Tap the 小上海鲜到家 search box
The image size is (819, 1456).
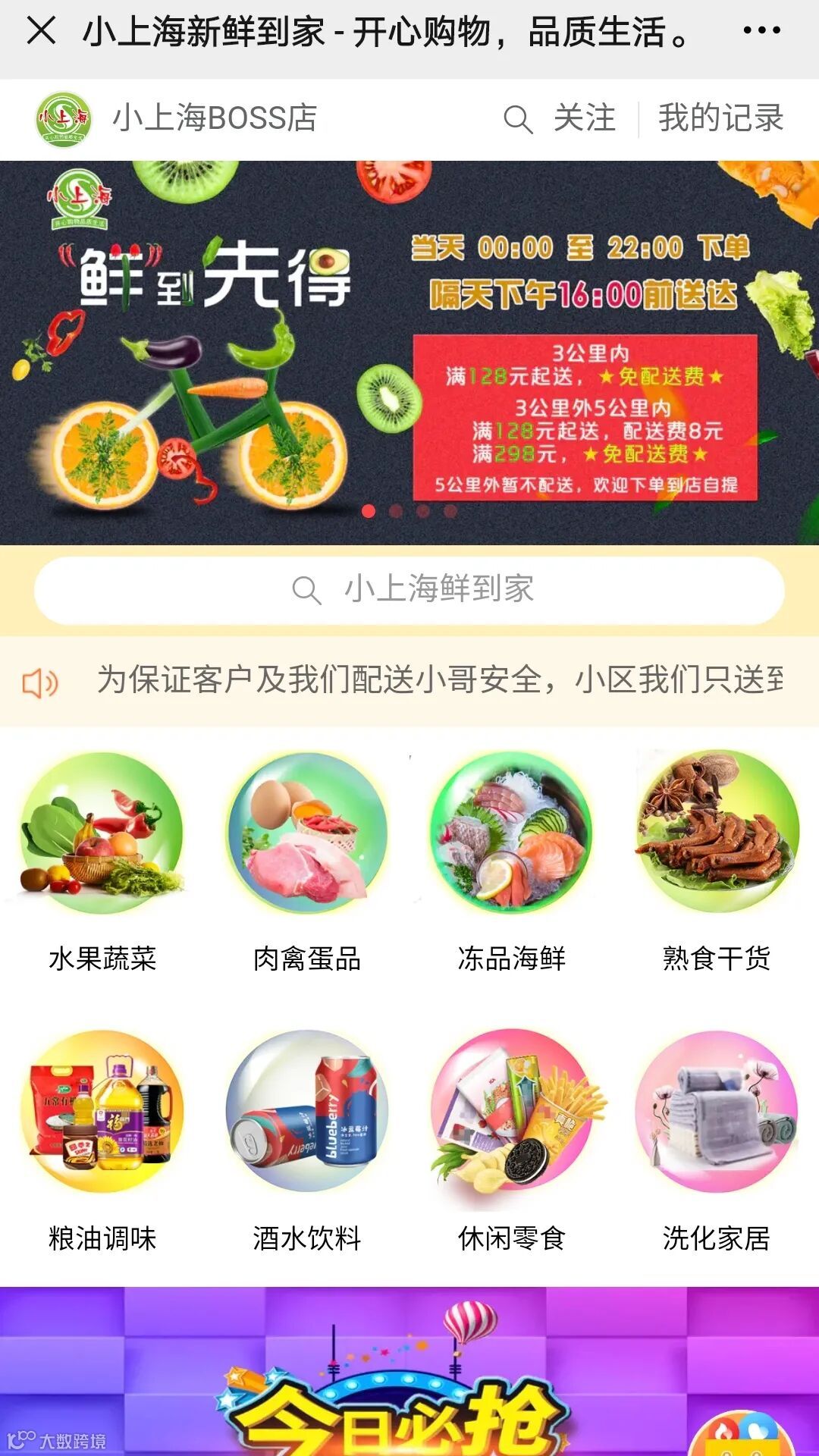409,590
